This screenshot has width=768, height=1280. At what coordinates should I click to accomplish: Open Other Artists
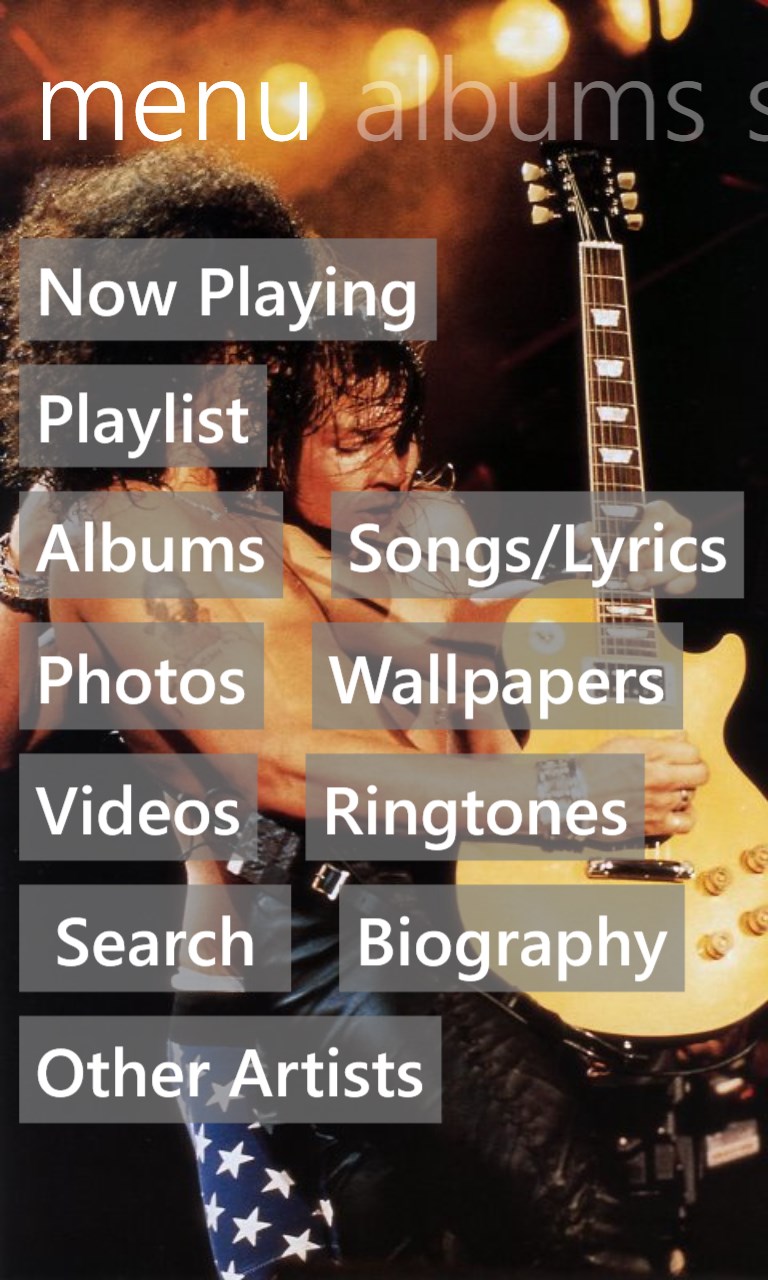click(230, 1070)
